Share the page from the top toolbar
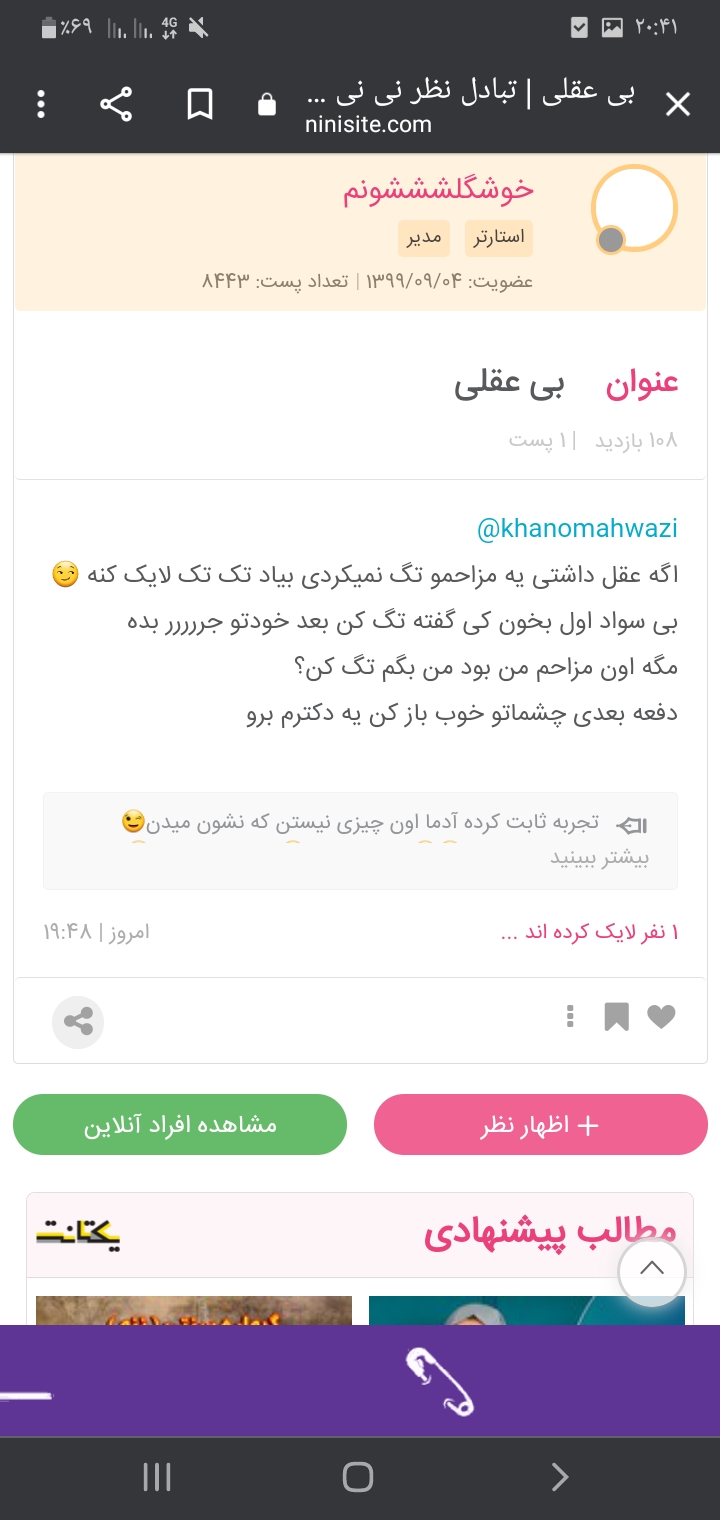The image size is (720, 1520). point(116,104)
